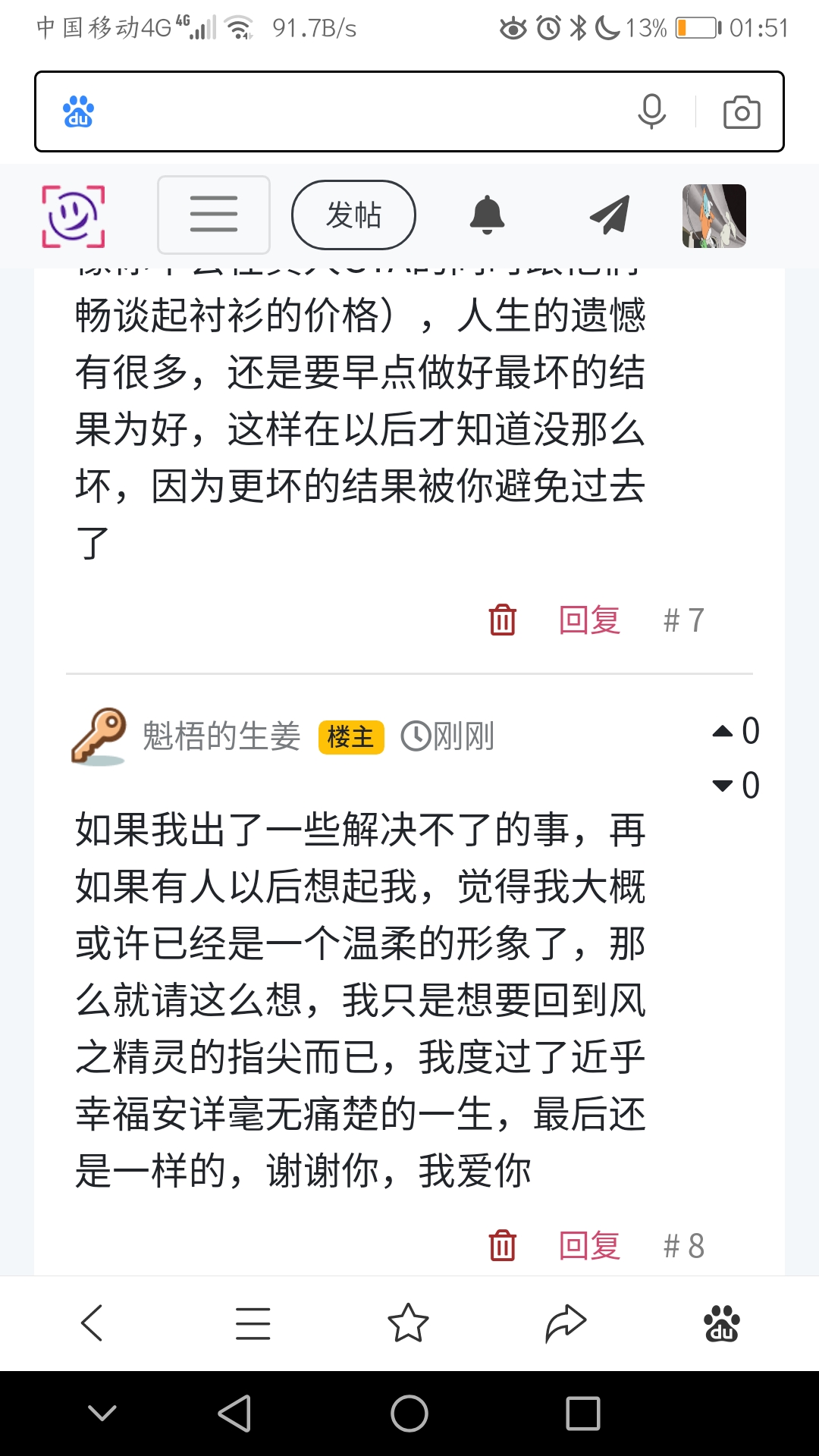Image resolution: width=819 pixels, height=1456 pixels.
Task: Delete post #8 with trash icon
Action: (x=502, y=1245)
